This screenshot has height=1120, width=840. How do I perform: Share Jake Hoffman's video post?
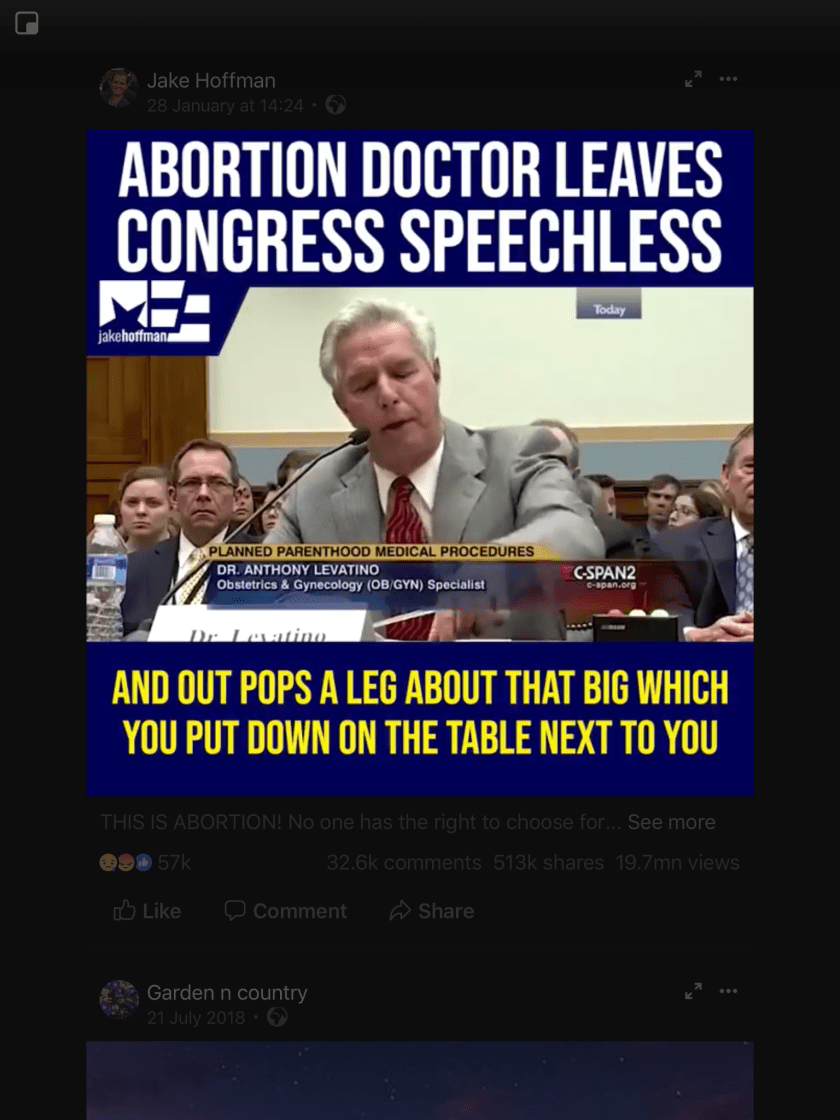coord(432,911)
